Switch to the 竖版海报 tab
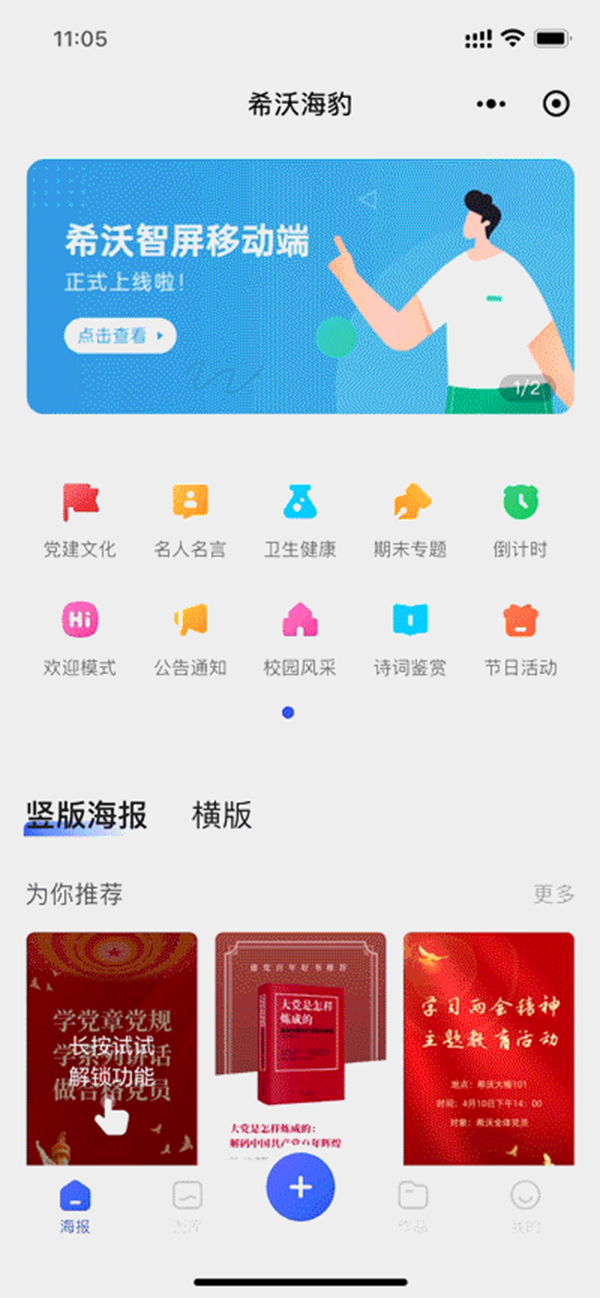The image size is (600, 1298). point(86,816)
